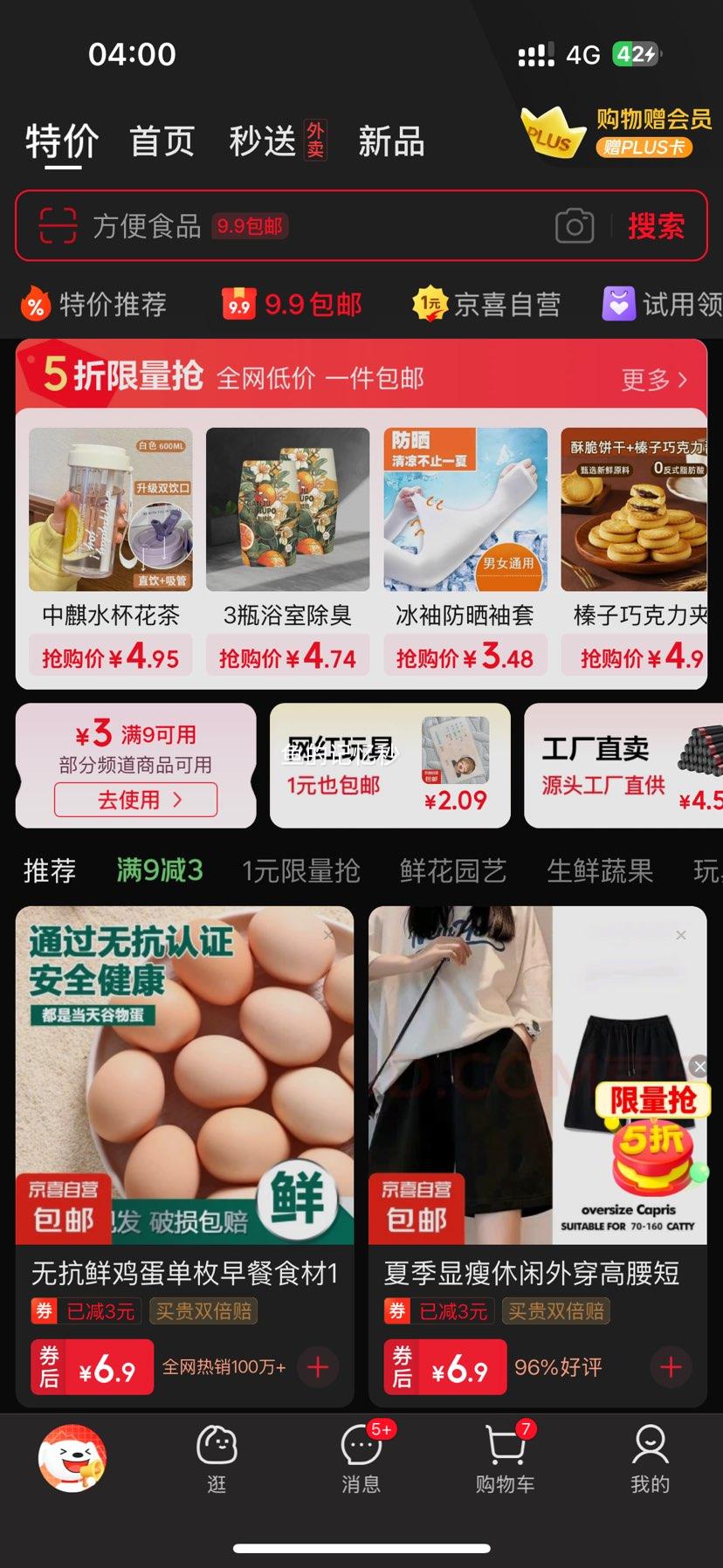Tap plus button on the egg product
The height and width of the screenshot is (1568, 723).
pyautogui.click(x=318, y=1366)
